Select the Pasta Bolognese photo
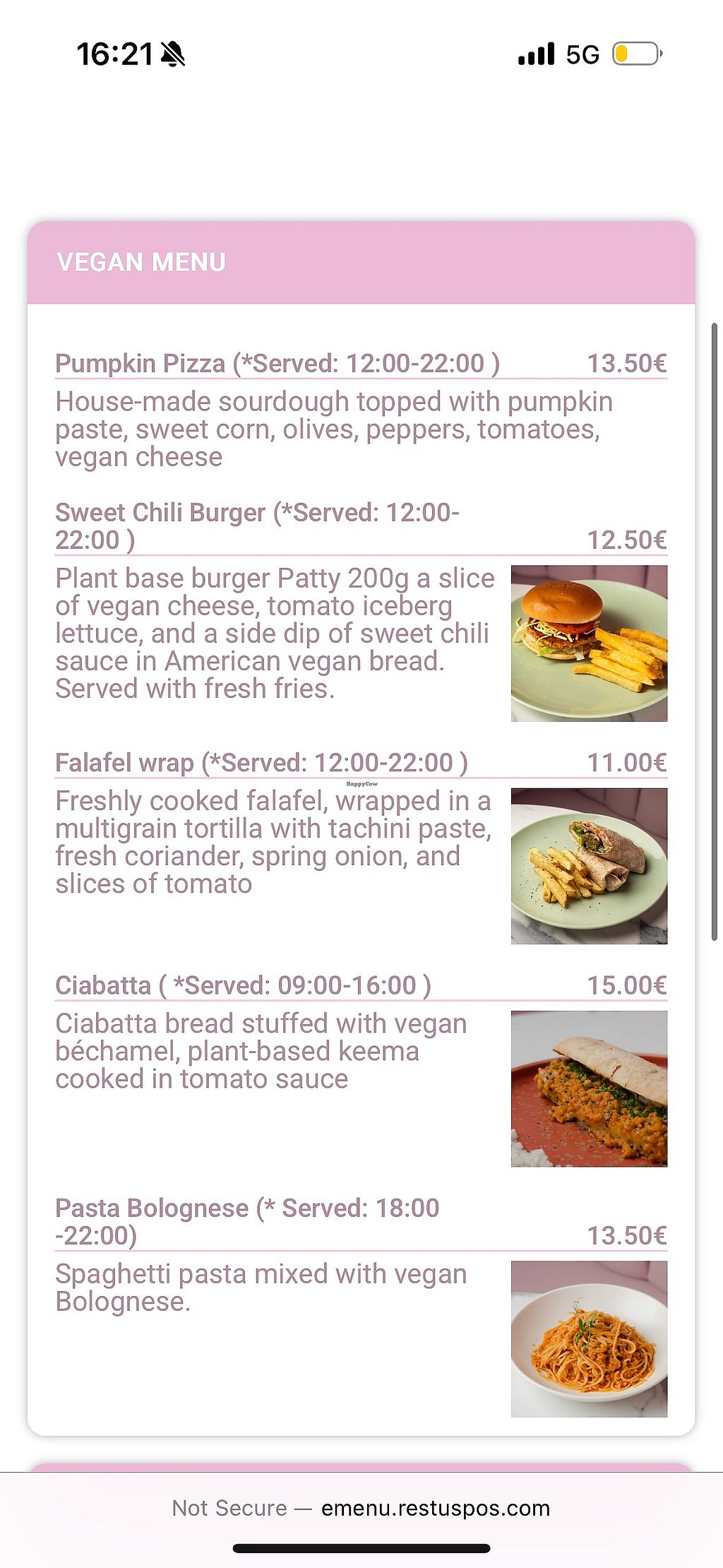 coord(589,1338)
